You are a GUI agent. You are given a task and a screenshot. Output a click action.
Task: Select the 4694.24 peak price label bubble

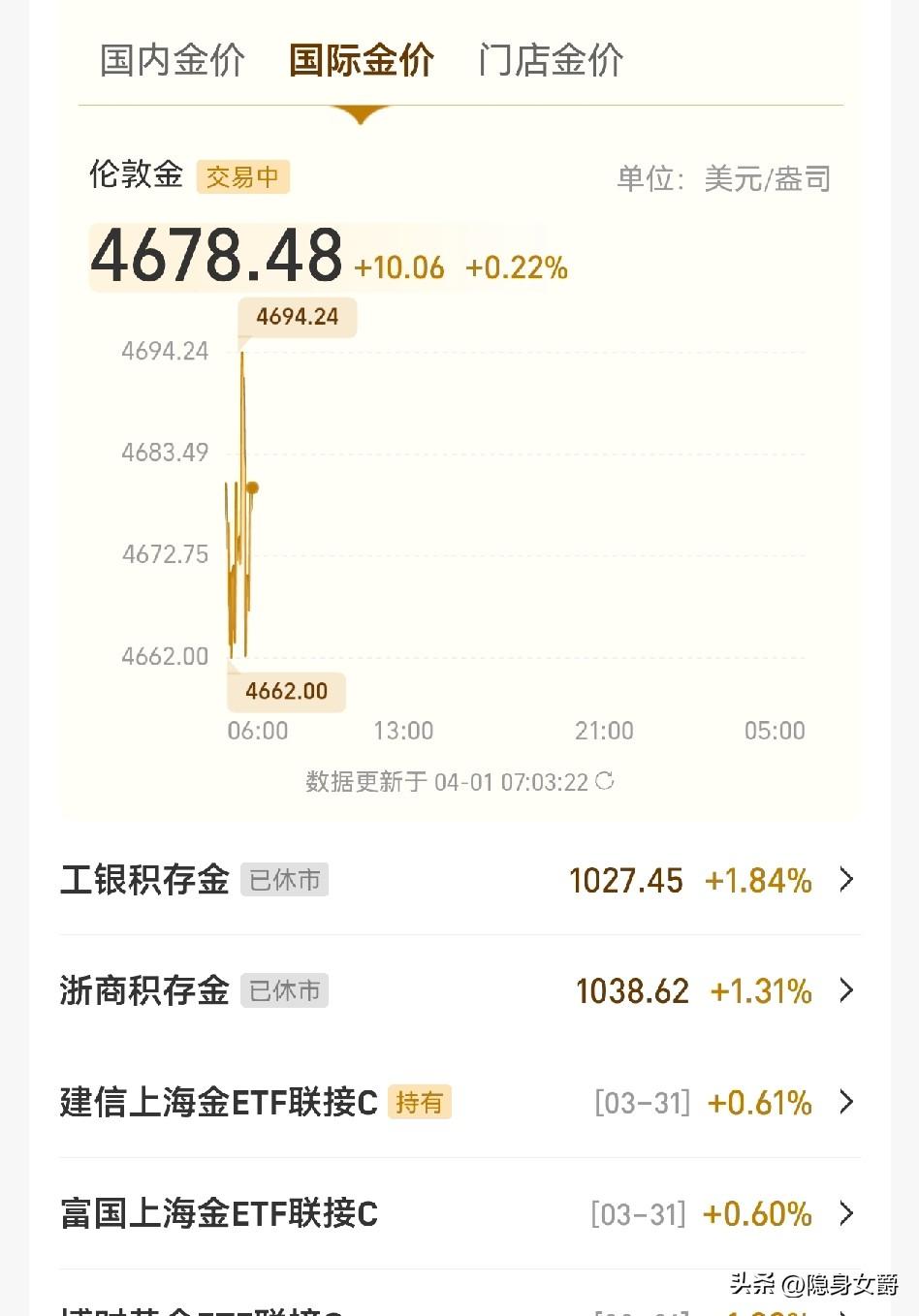click(x=296, y=316)
